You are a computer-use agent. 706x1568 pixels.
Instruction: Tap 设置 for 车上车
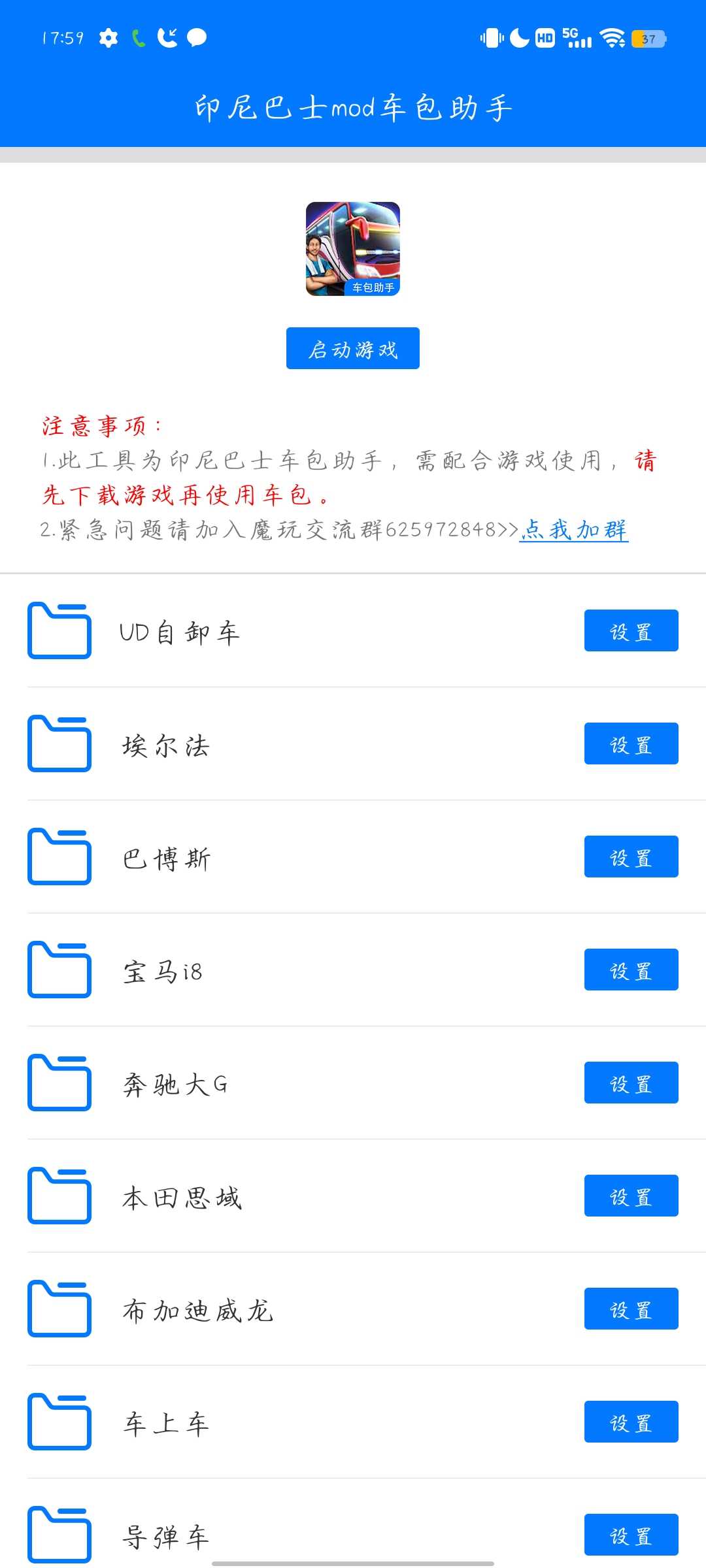(x=631, y=1422)
